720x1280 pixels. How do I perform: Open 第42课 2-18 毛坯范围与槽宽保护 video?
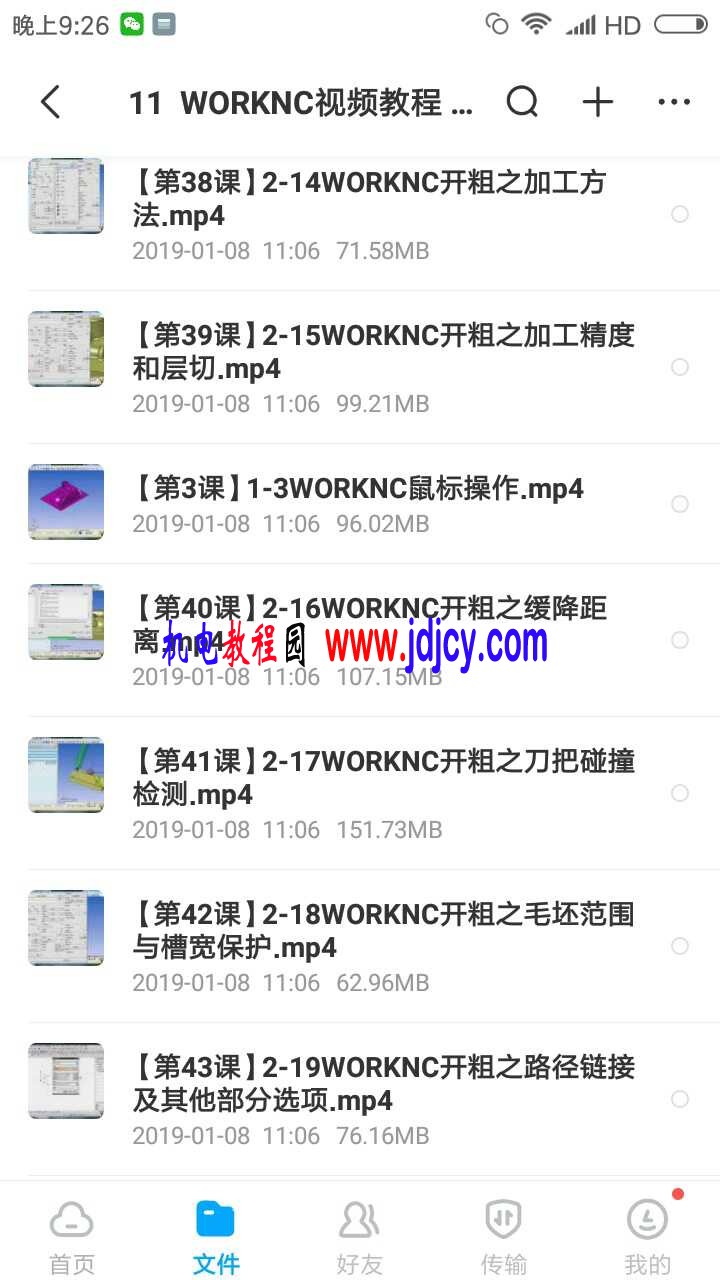pyautogui.click(x=380, y=931)
